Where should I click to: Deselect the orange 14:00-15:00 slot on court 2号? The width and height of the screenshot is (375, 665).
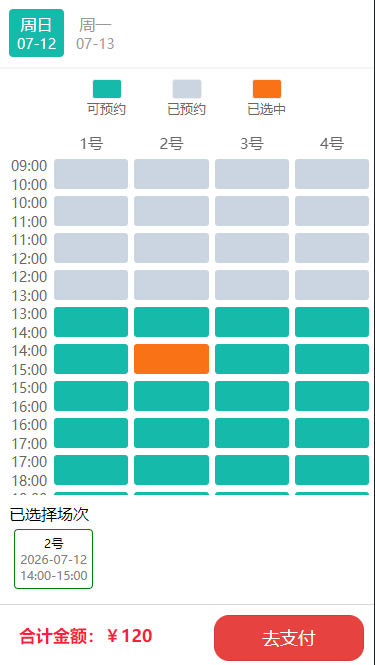click(171, 359)
